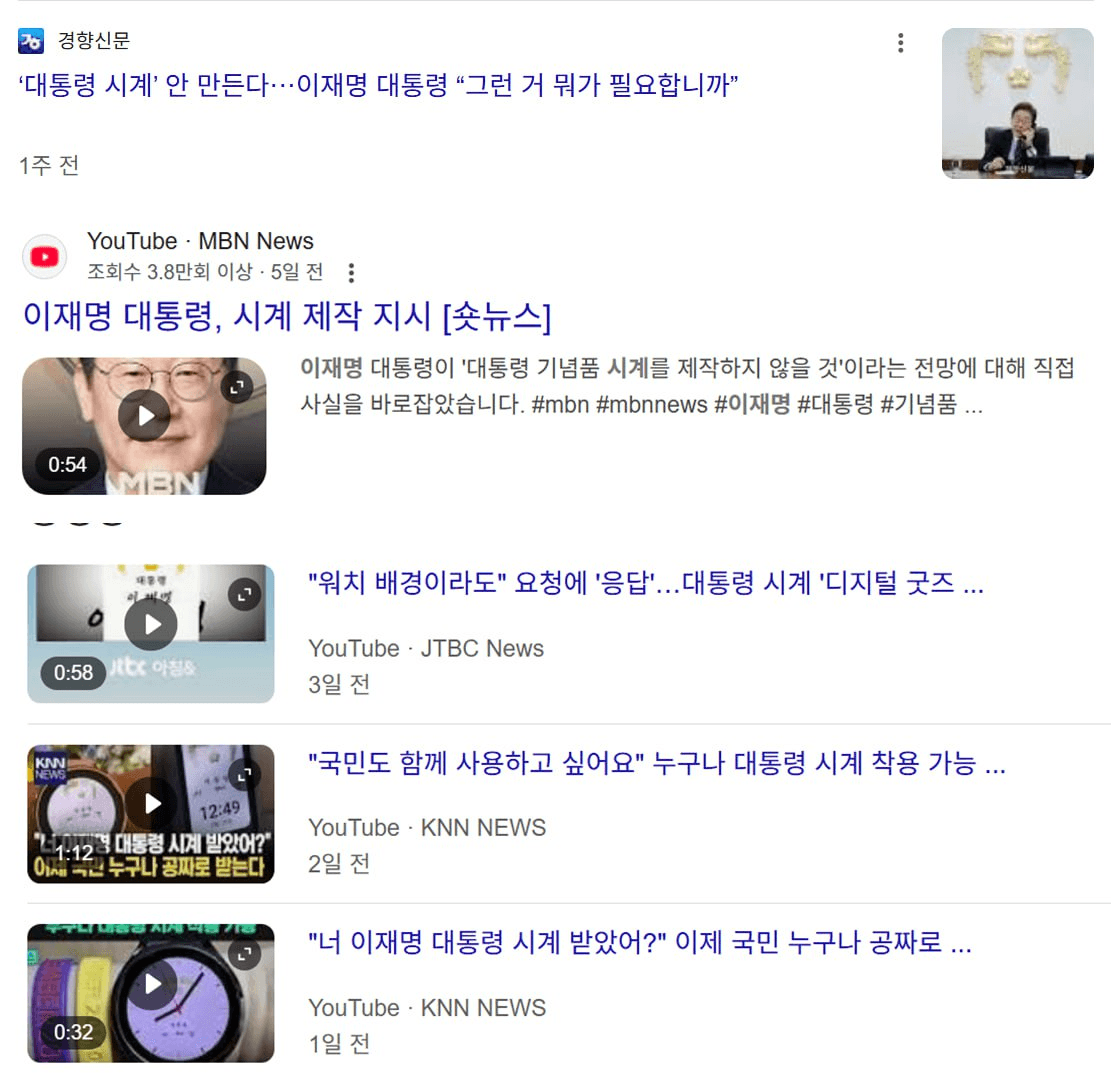Open KNN '너 이재명 대통령 시계 받았어?' link
This screenshot has height=1086, width=1111.
tap(640, 943)
